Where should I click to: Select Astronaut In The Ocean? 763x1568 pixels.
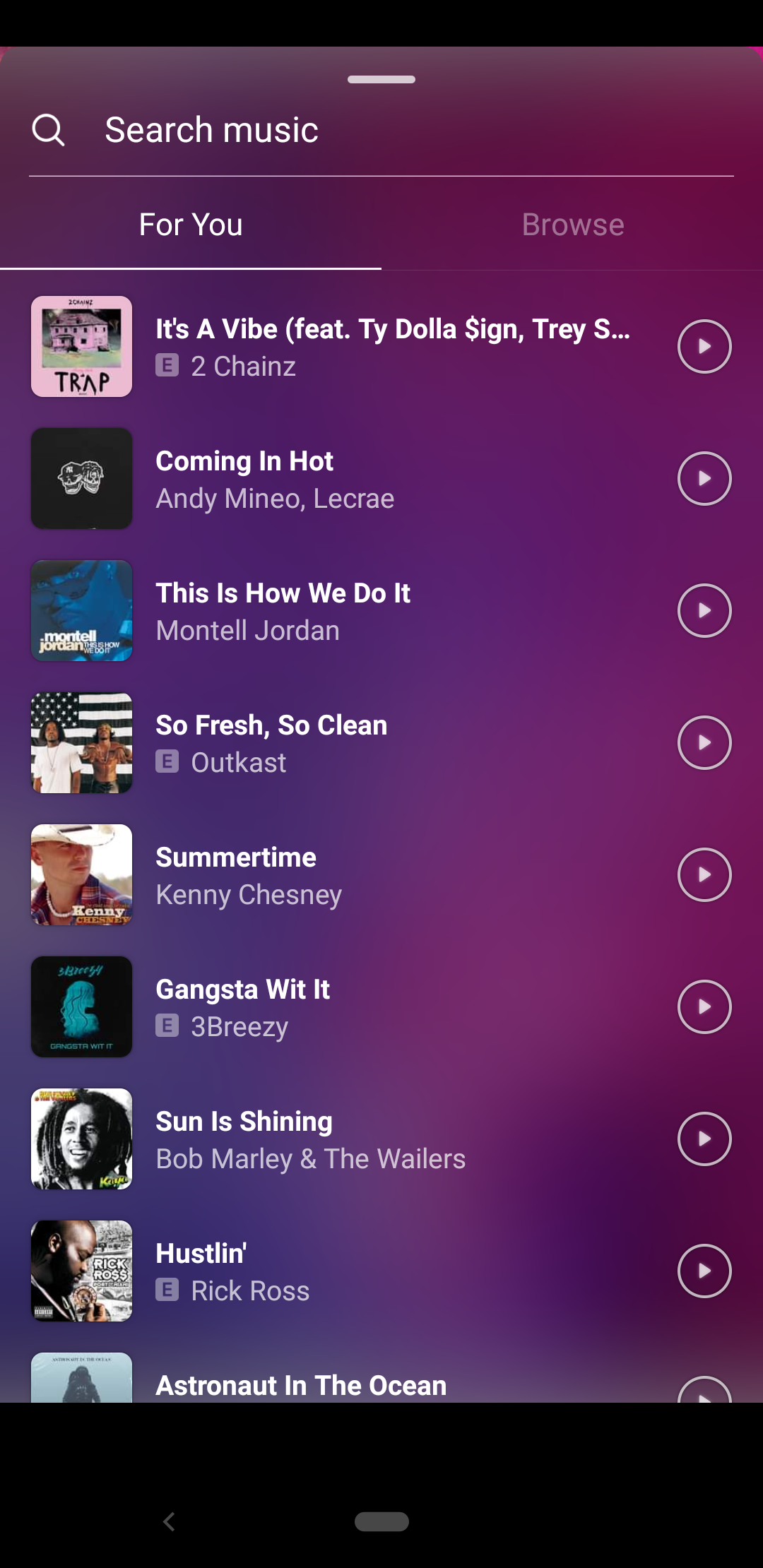[x=301, y=1385]
